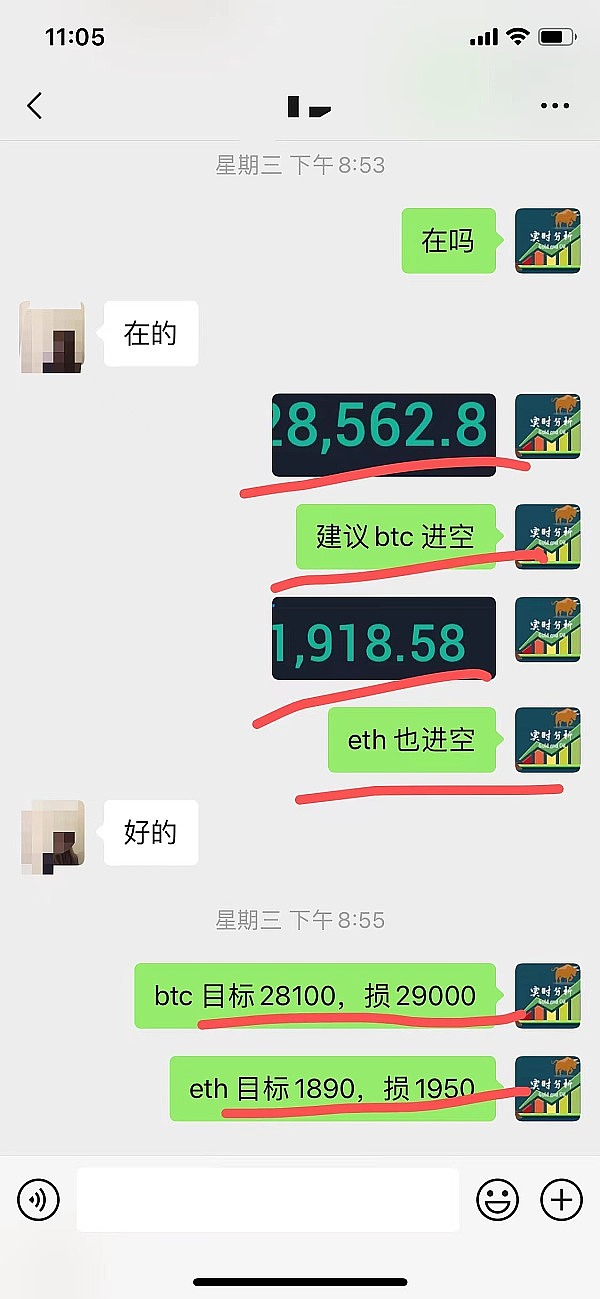This screenshot has width=600, height=1299.
Task: Go back to the chat list
Action: [35, 105]
